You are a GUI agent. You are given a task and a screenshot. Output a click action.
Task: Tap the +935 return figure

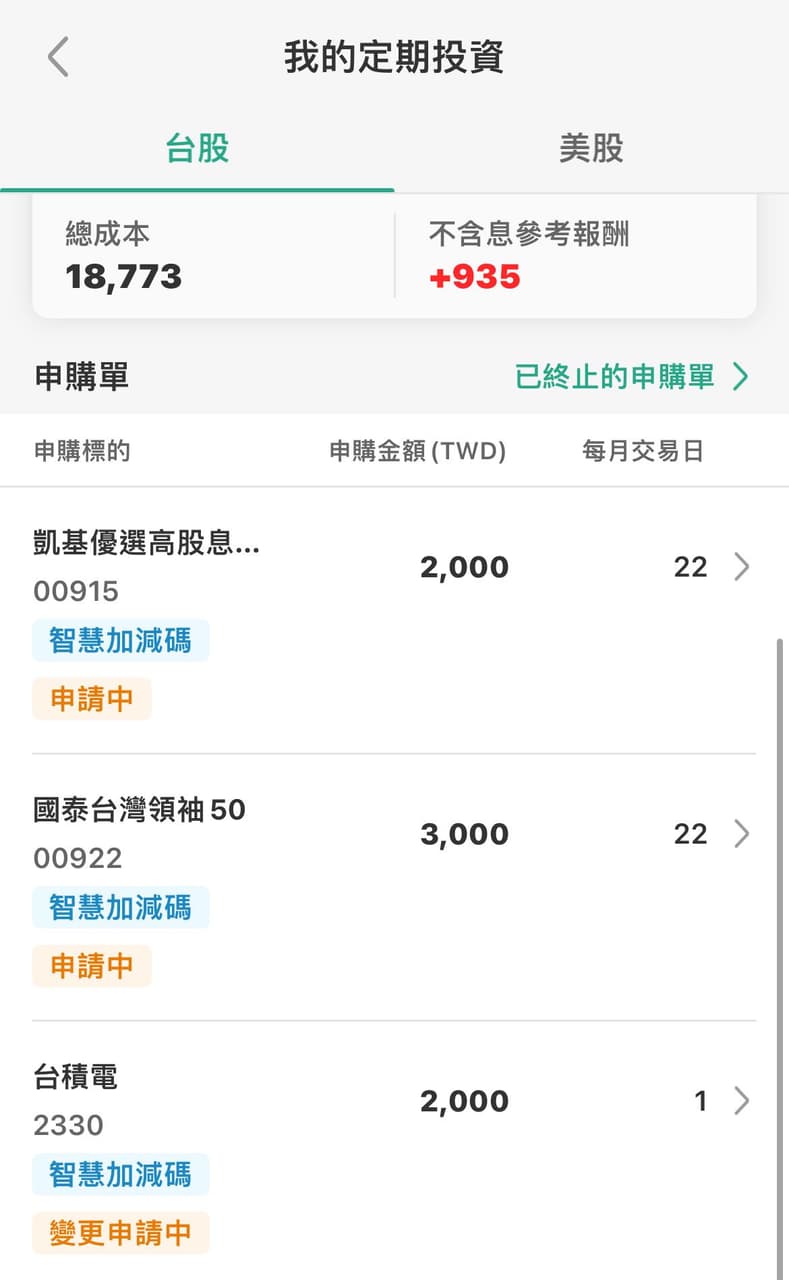(474, 278)
